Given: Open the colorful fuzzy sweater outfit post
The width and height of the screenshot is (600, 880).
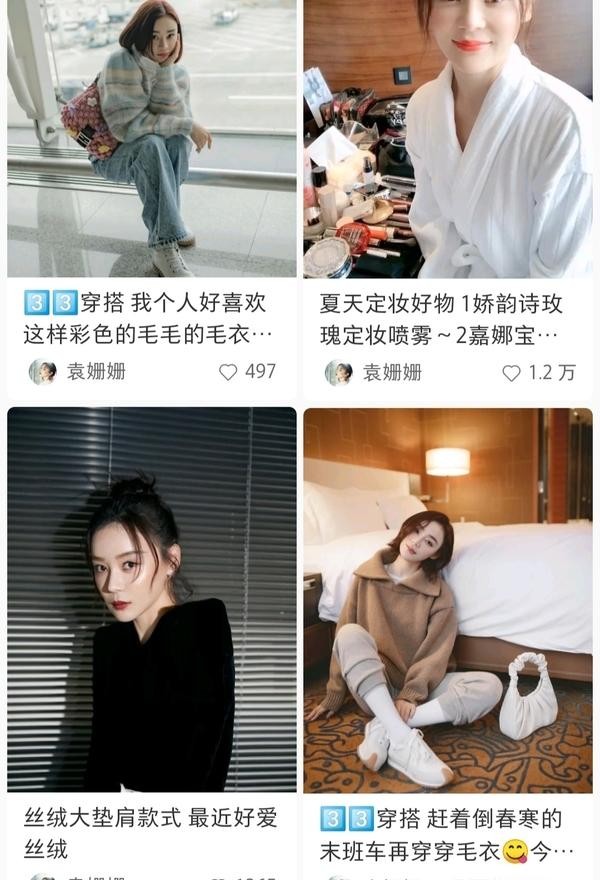Looking at the screenshot, I should click(x=151, y=140).
